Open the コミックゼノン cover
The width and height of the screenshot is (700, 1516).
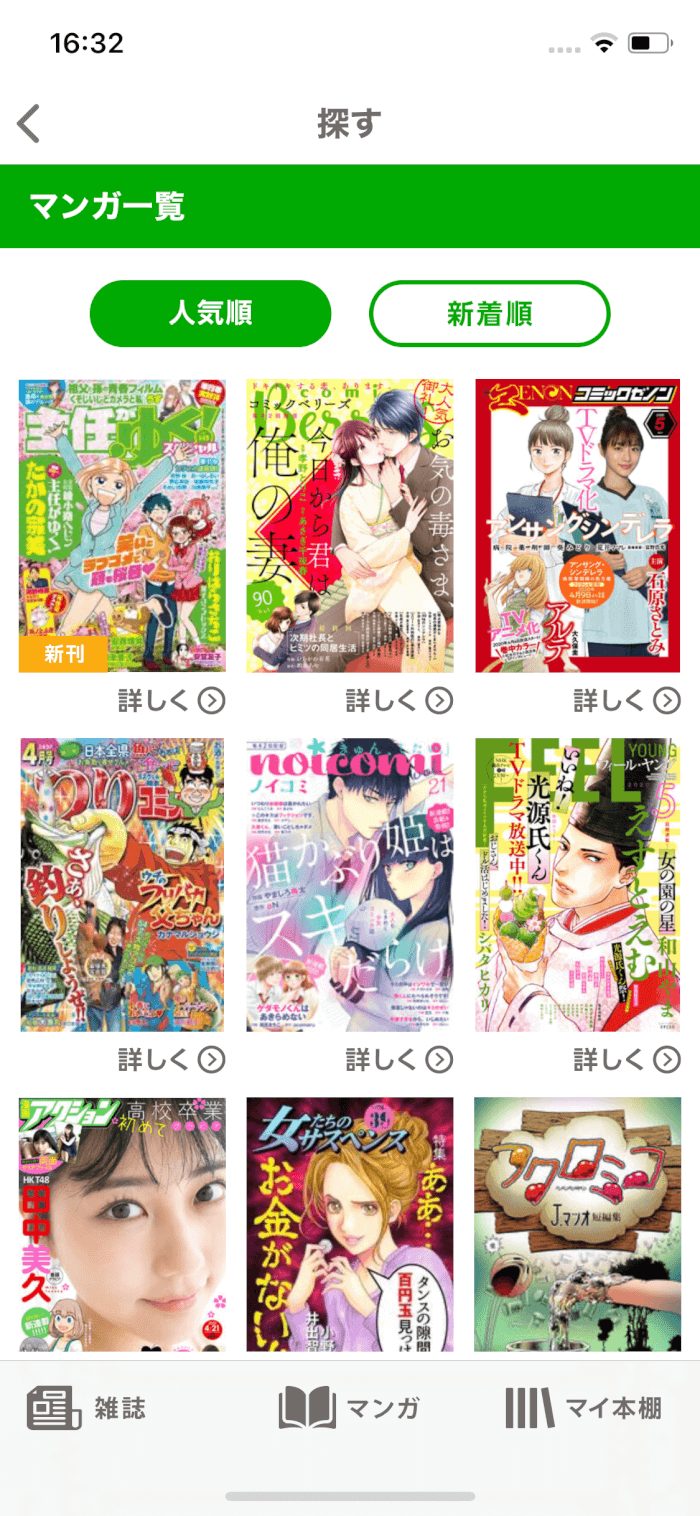click(577, 525)
